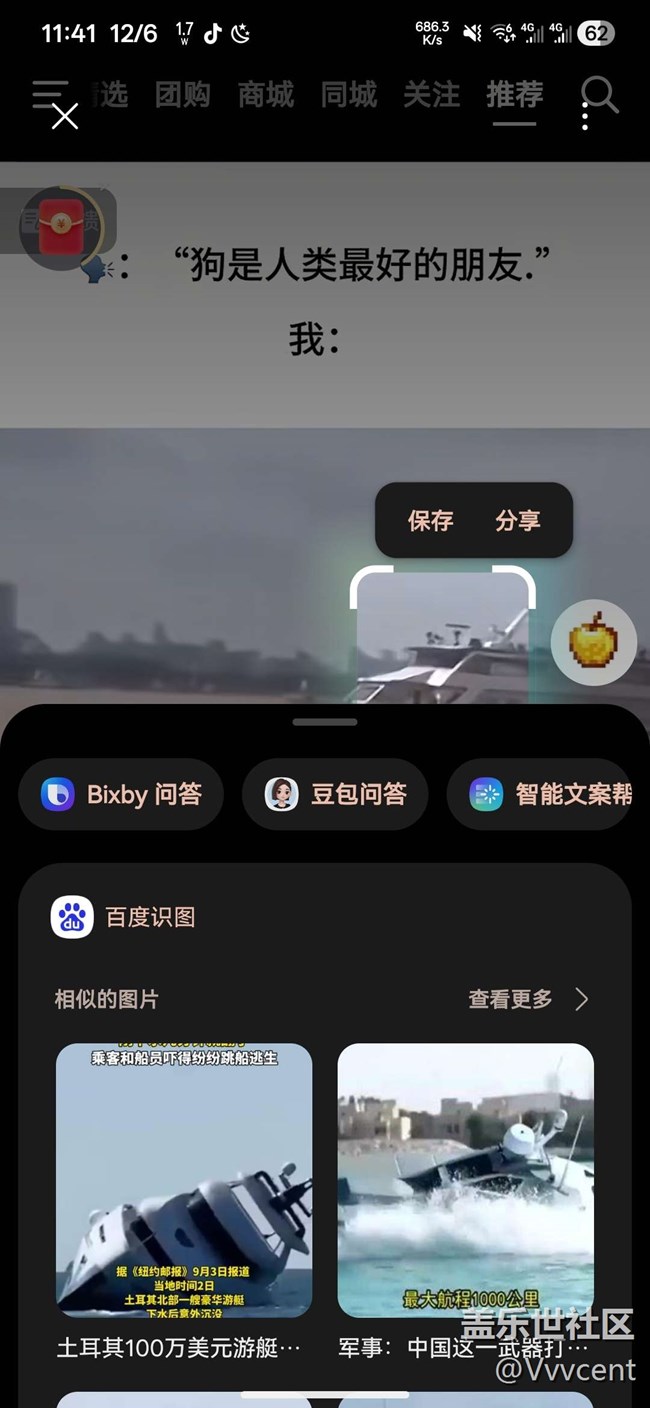The height and width of the screenshot is (1408, 650).
Task: Share the selected image area
Action: (x=517, y=521)
